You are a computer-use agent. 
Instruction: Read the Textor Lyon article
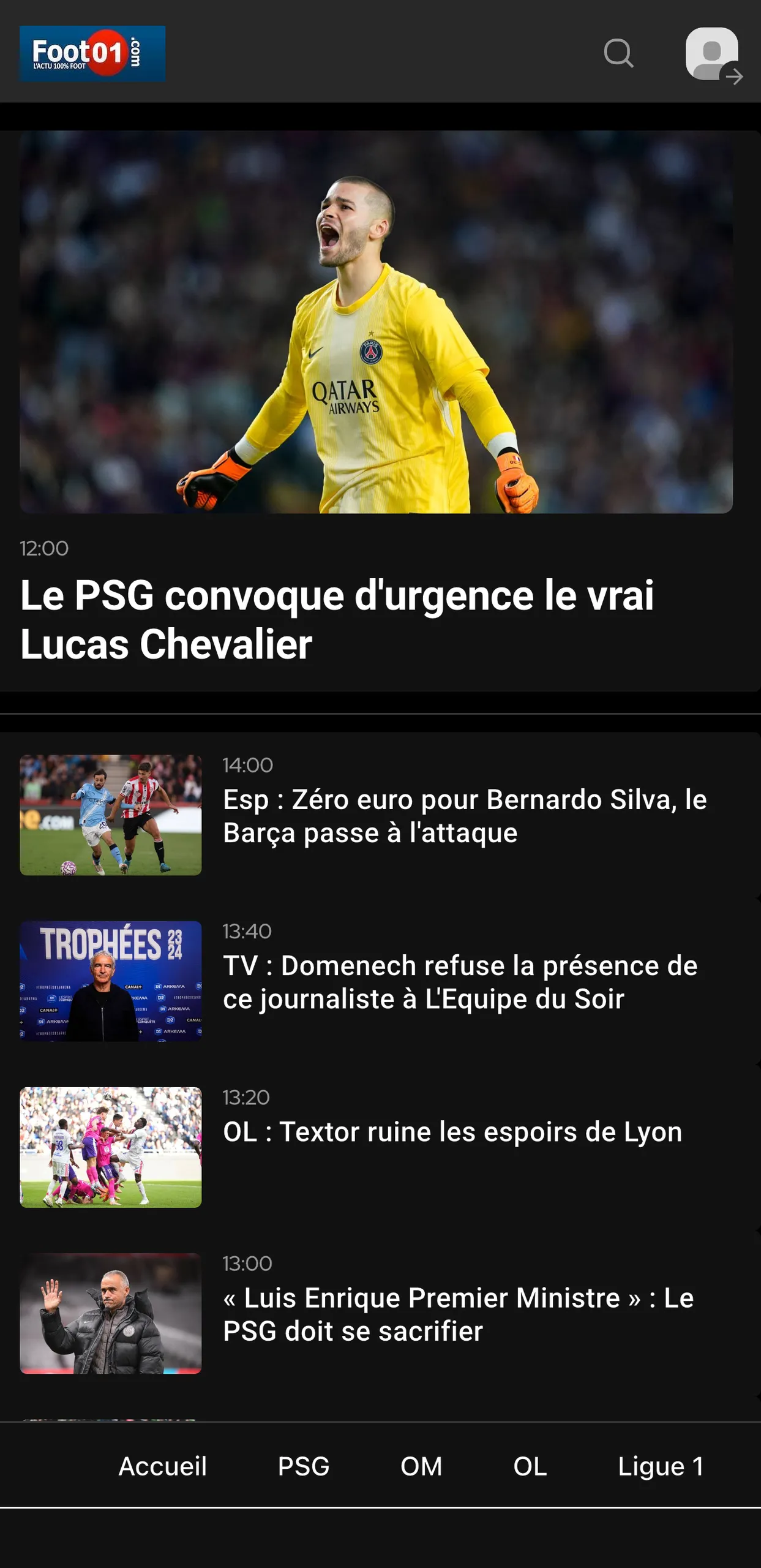452,1132
